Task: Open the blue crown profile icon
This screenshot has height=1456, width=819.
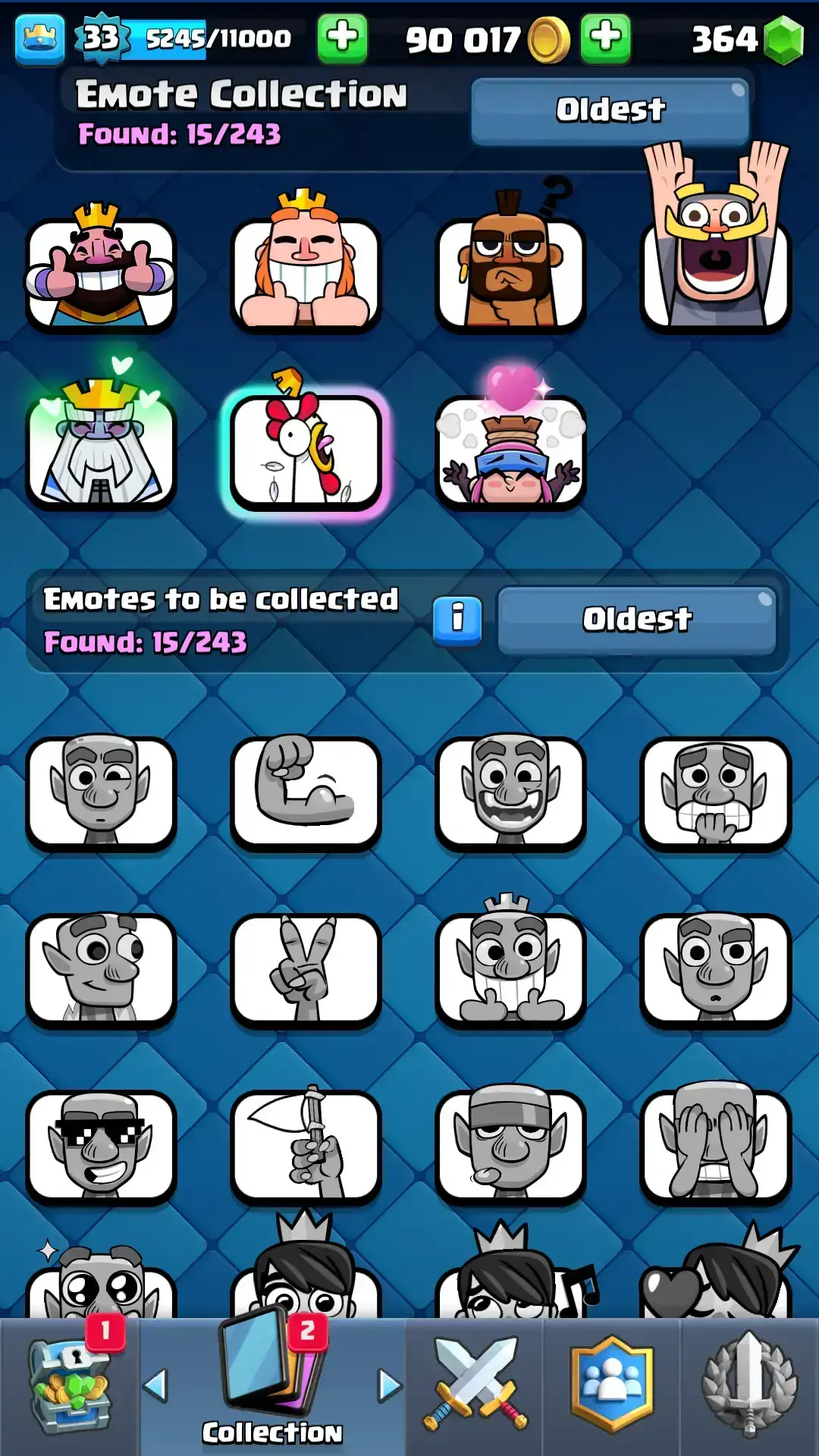Action: [x=39, y=39]
